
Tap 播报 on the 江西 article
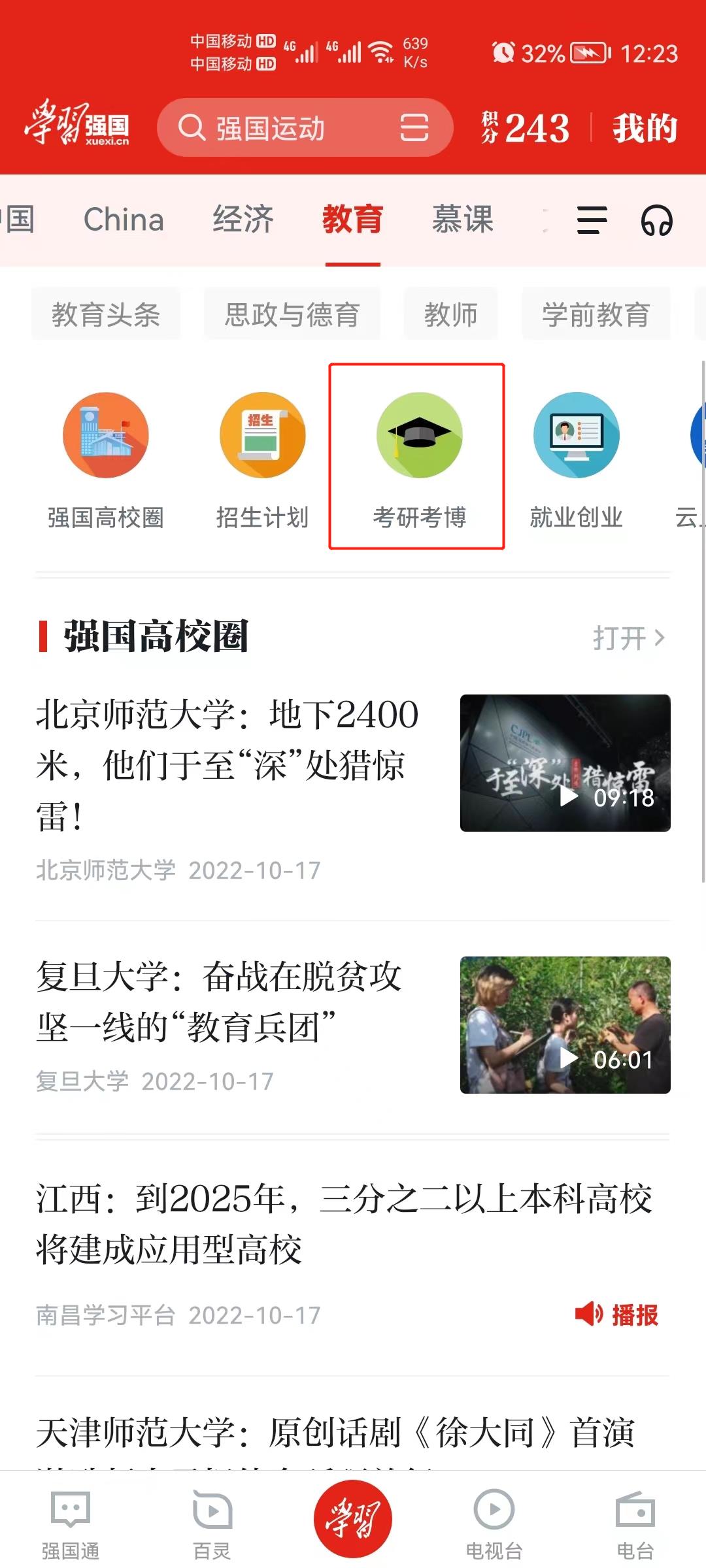pyautogui.click(x=617, y=1315)
